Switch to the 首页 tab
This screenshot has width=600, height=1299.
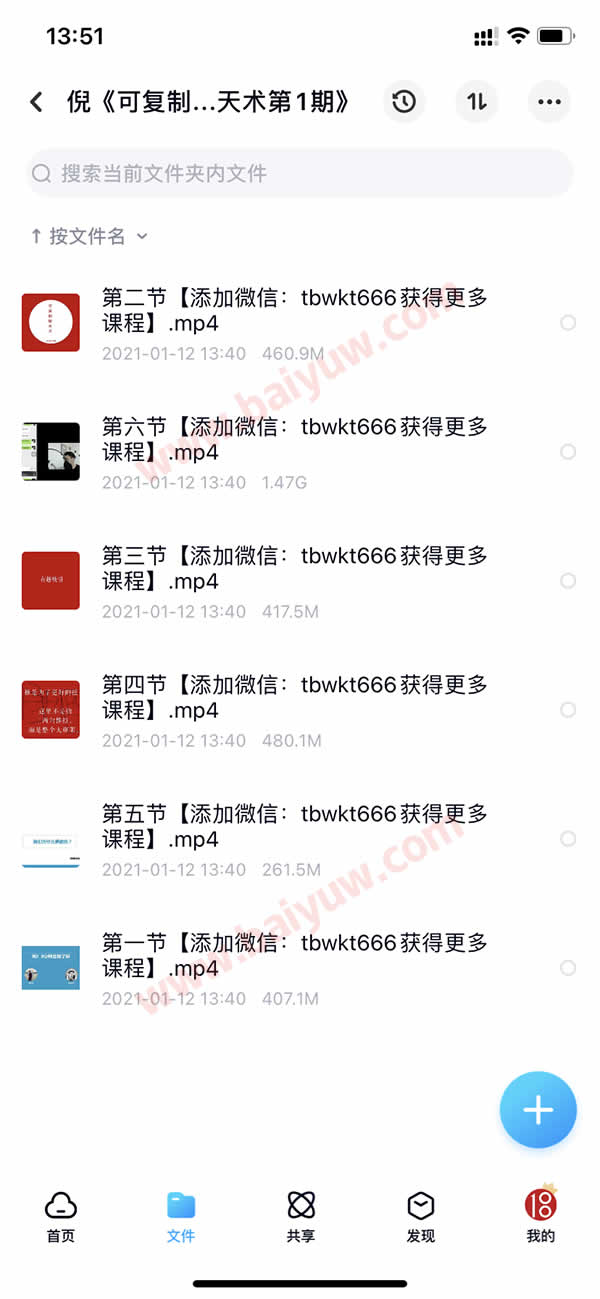pos(61,1216)
